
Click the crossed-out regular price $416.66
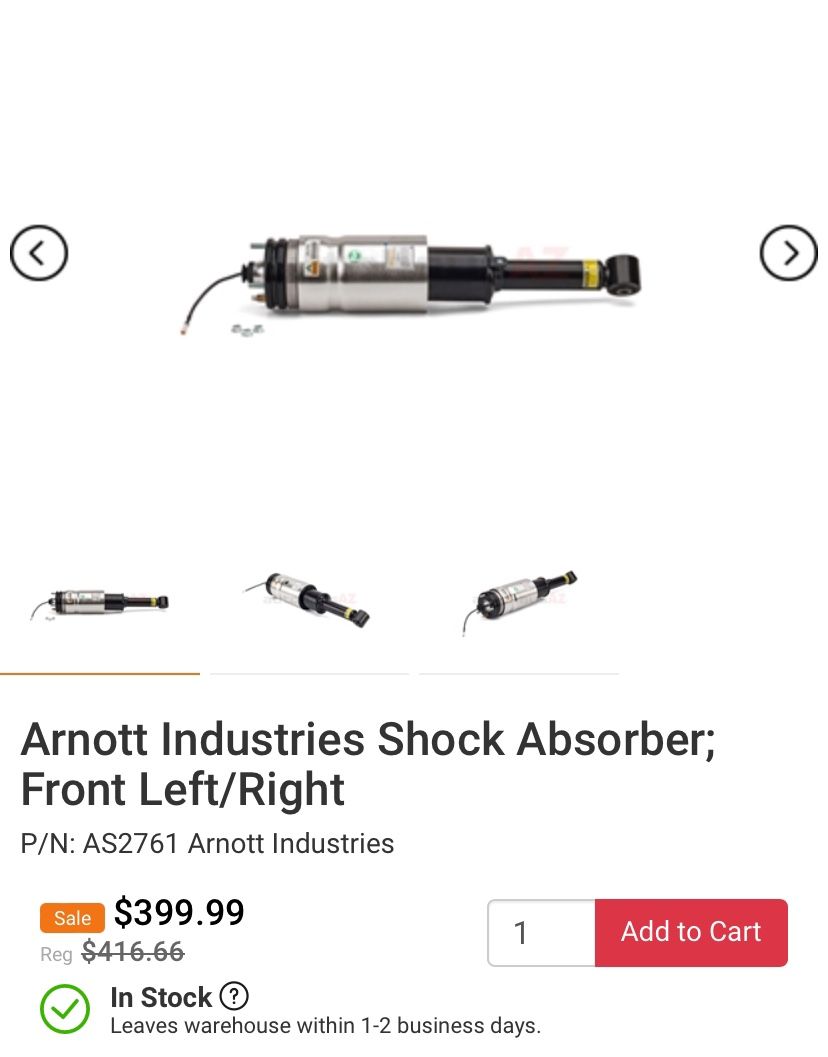[132, 952]
